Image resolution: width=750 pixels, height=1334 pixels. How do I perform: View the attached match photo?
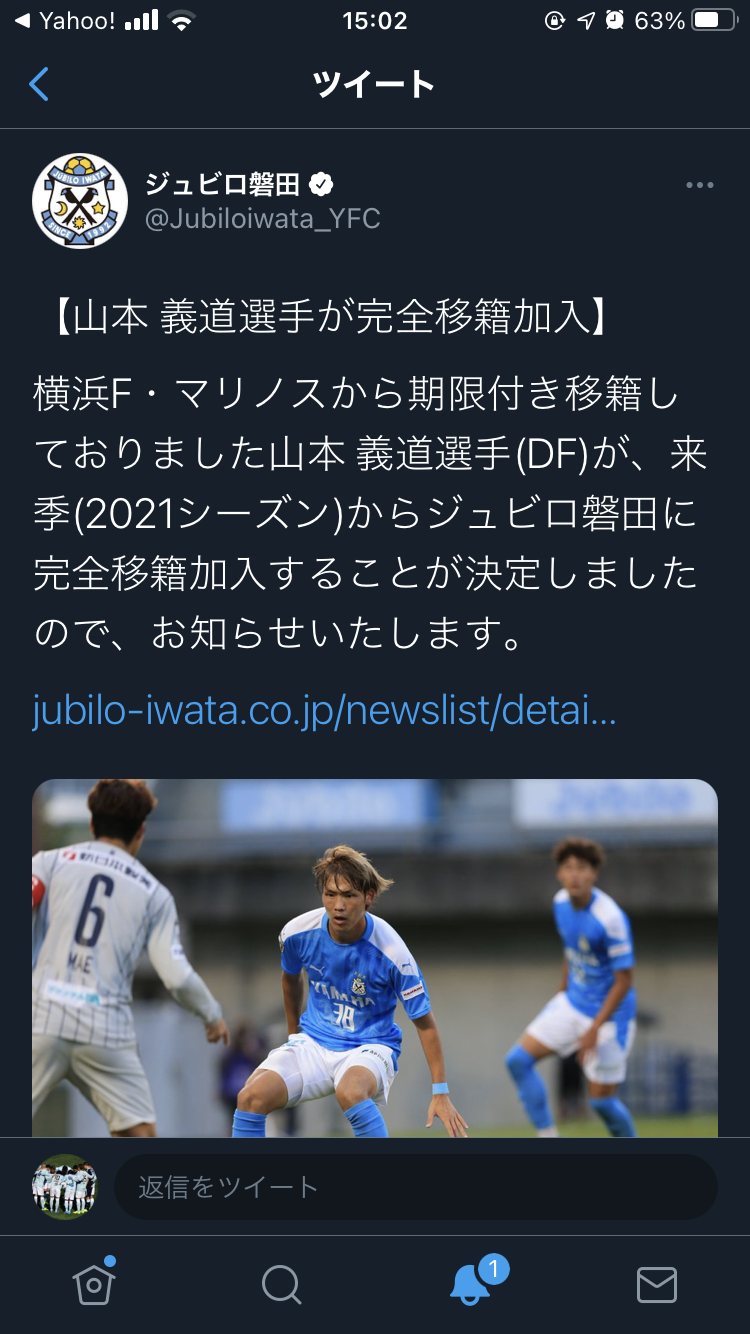click(375, 958)
